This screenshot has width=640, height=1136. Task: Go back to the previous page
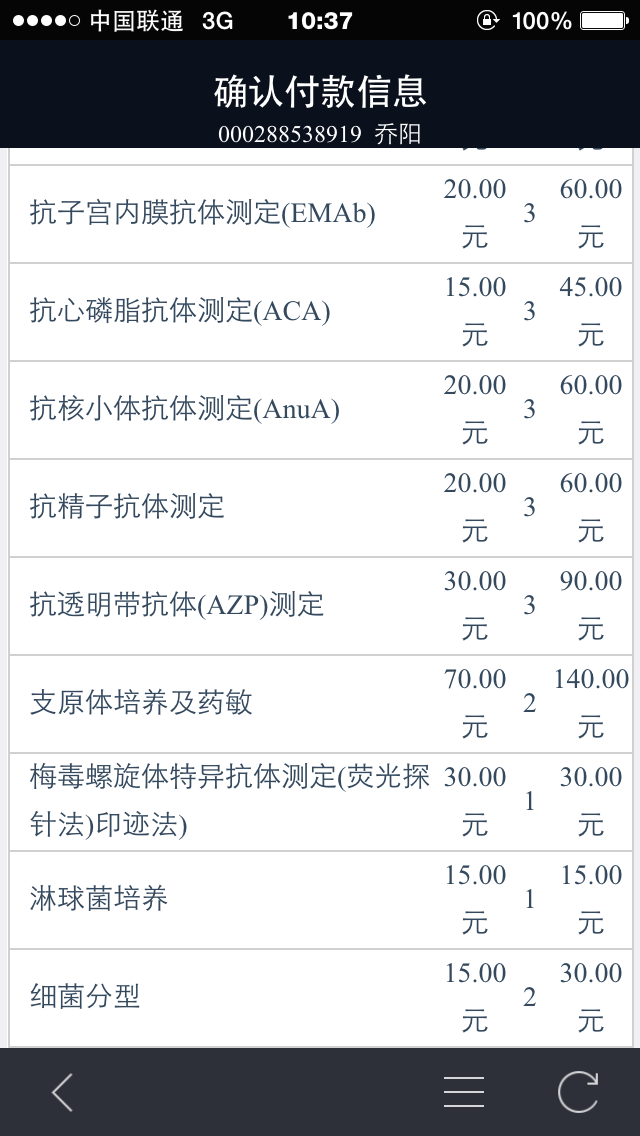[62, 1092]
